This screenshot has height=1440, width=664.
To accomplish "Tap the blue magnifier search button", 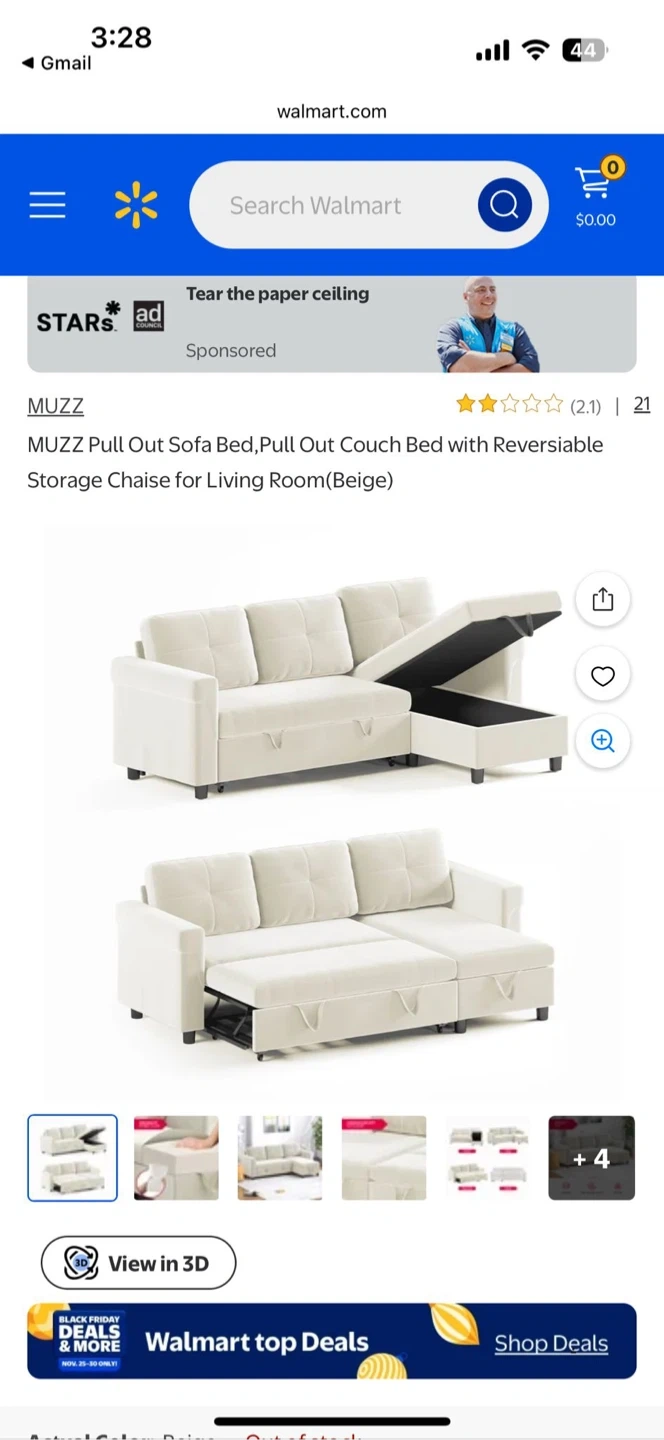I will (x=504, y=205).
